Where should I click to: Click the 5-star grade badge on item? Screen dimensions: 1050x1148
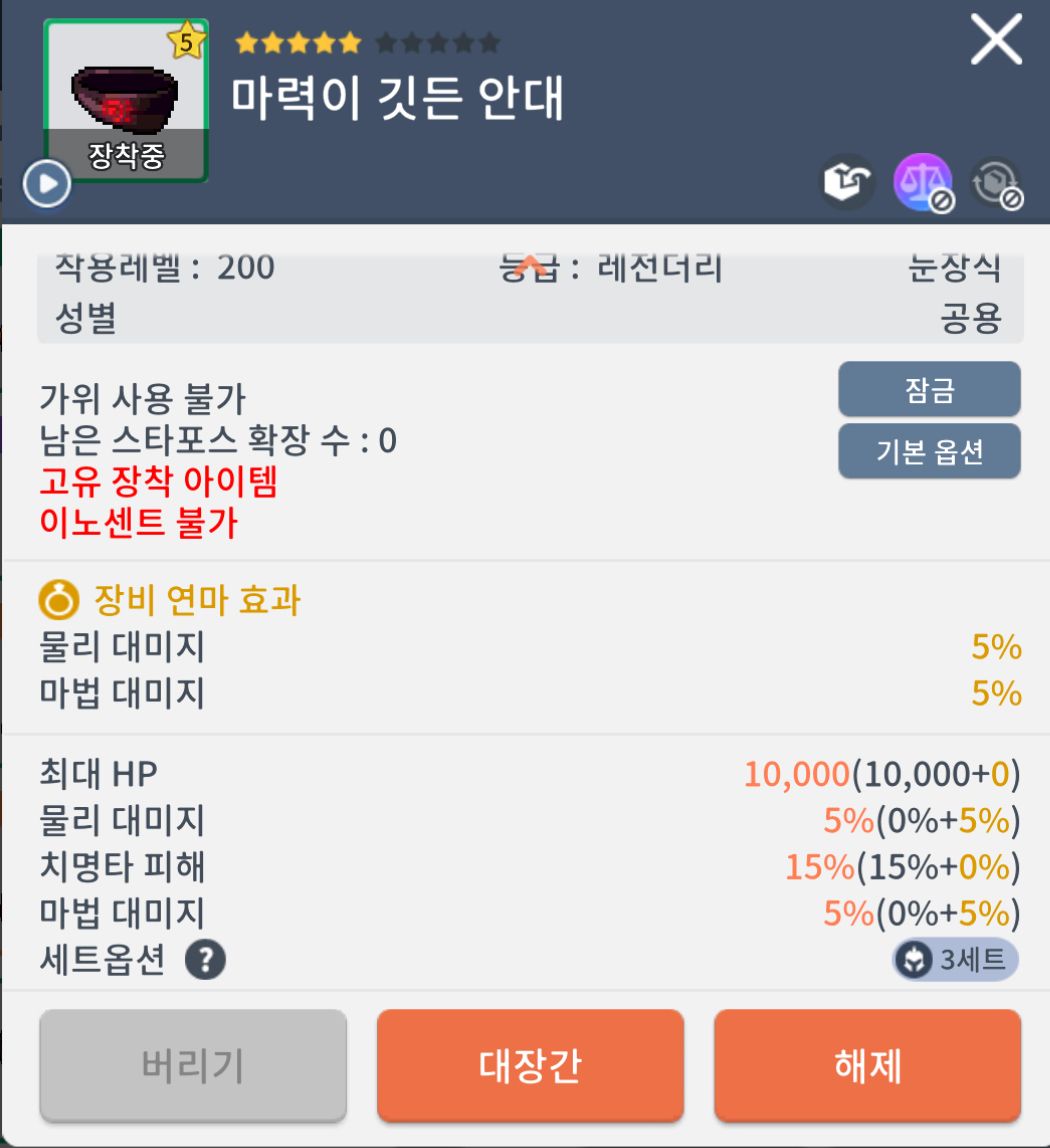(186, 38)
